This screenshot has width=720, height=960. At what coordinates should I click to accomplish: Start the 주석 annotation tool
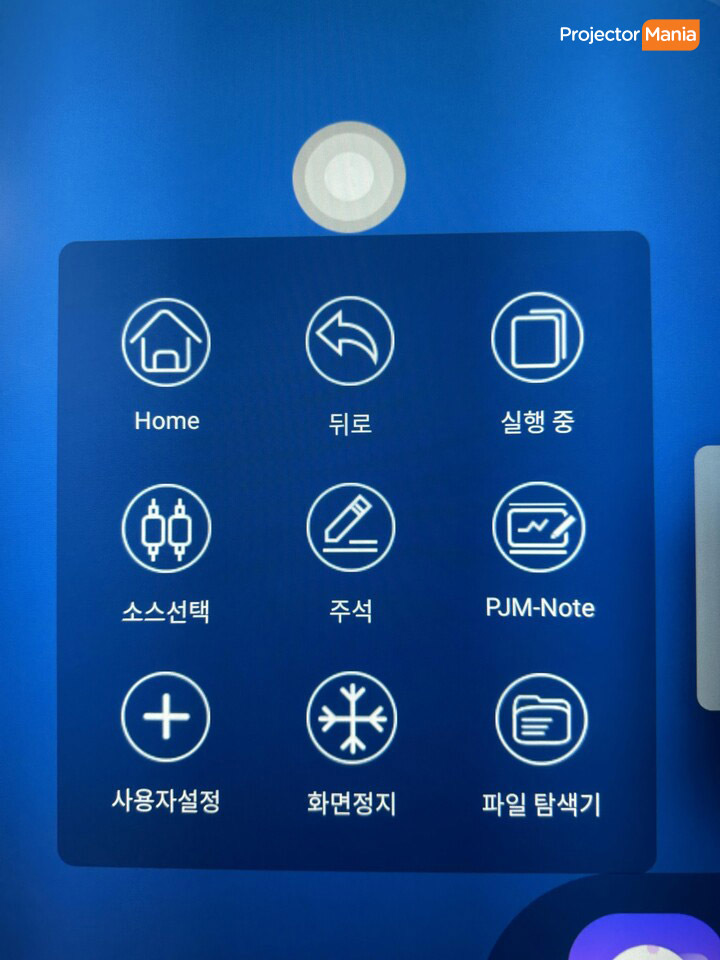pos(350,528)
